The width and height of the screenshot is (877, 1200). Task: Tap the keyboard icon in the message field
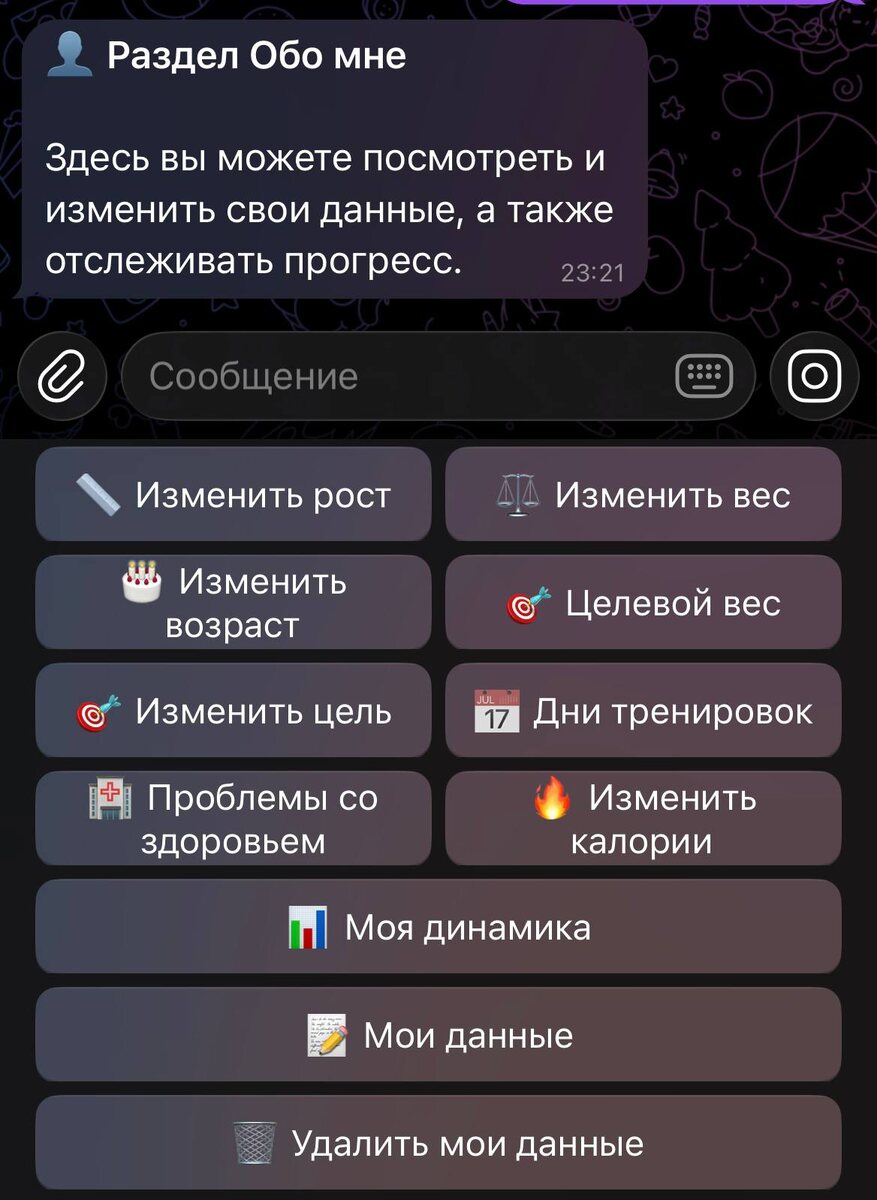click(x=703, y=376)
